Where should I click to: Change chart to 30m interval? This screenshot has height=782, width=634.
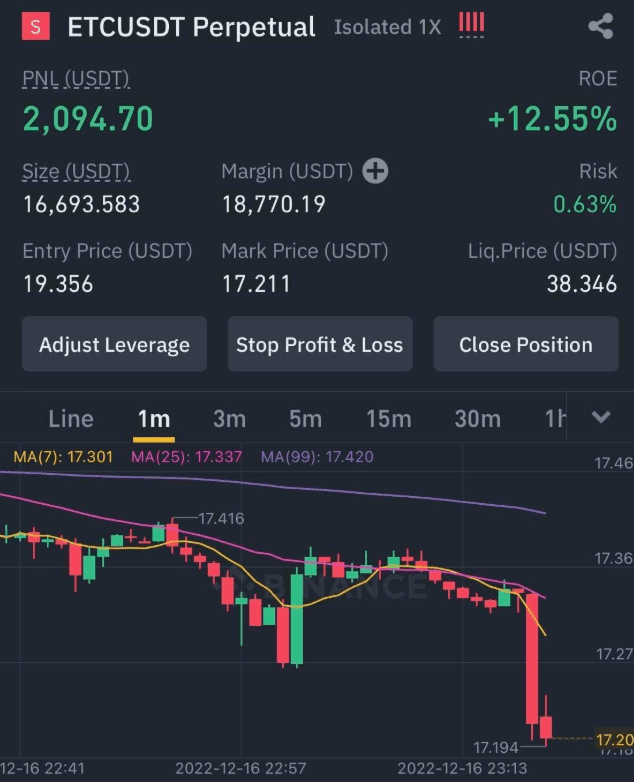[x=477, y=419]
